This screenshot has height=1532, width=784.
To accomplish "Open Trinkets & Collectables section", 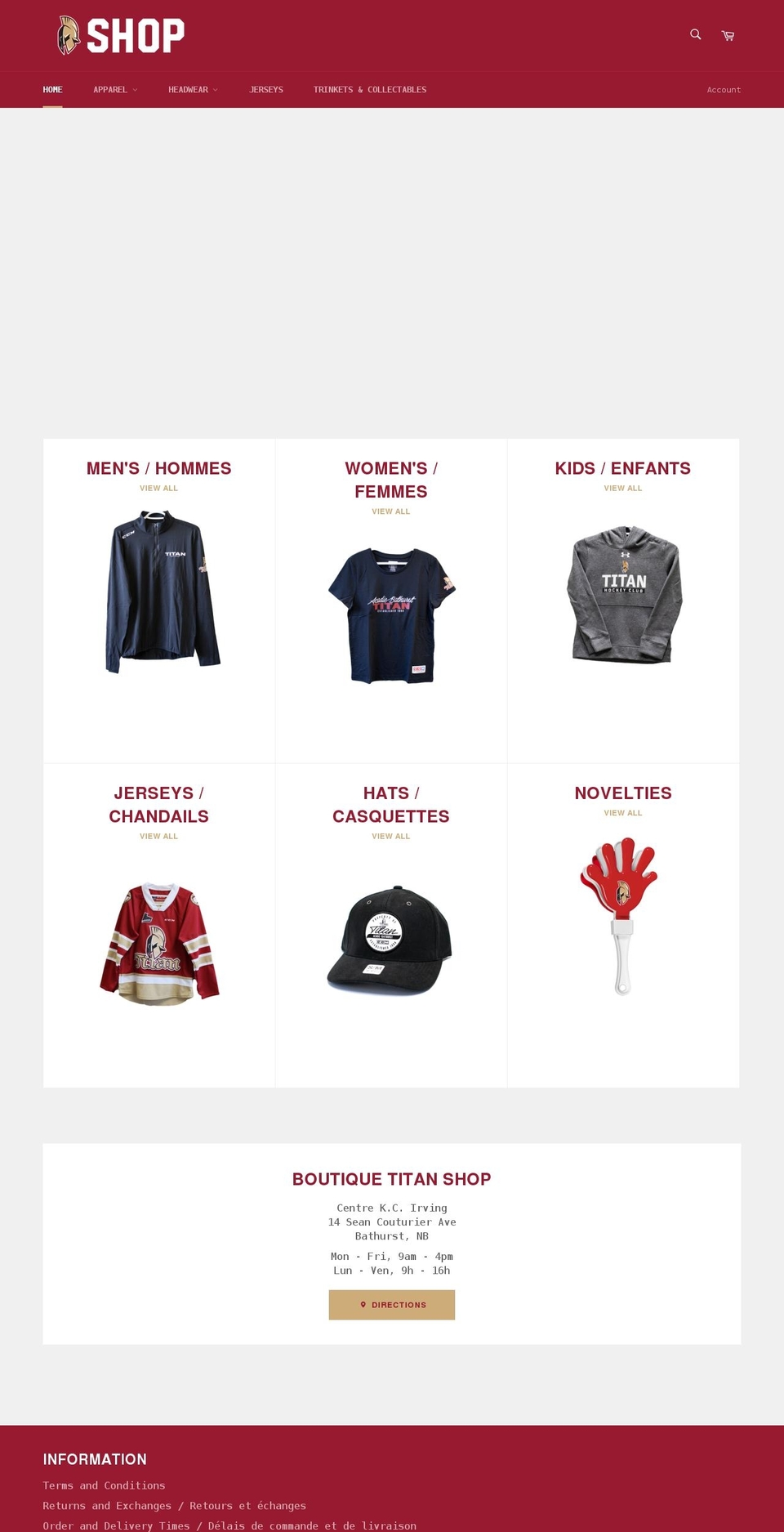I will [x=370, y=90].
